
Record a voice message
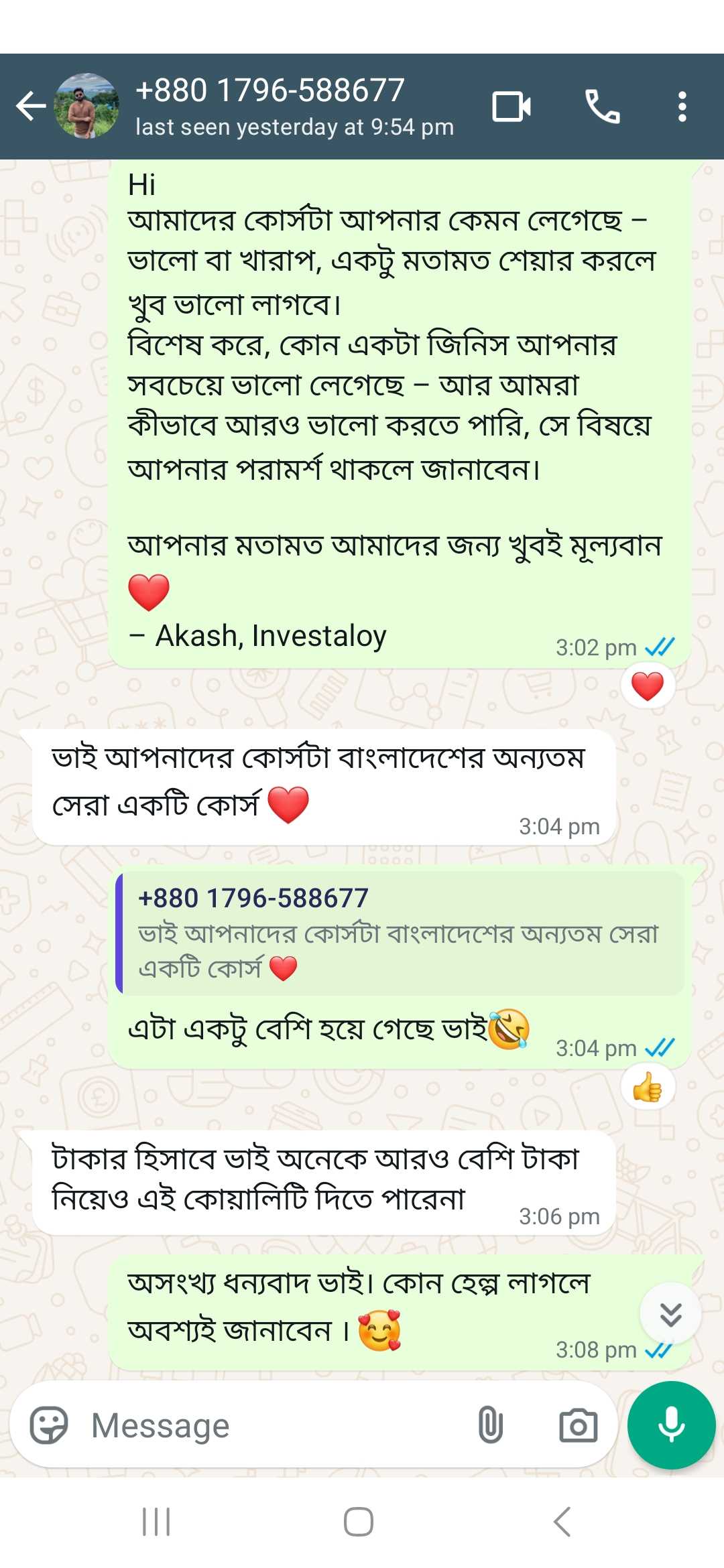pos(671,1425)
